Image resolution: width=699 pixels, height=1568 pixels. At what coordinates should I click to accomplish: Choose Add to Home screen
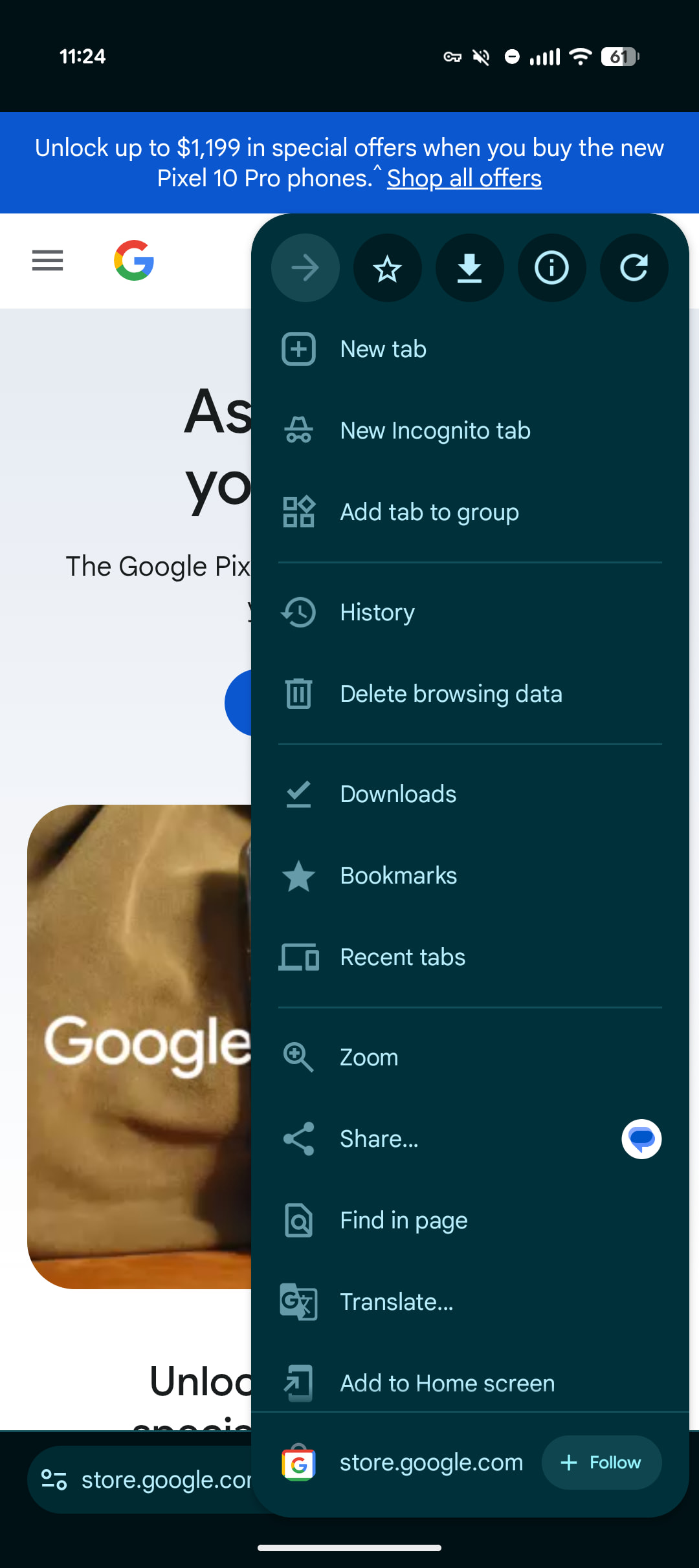(447, 1384)
